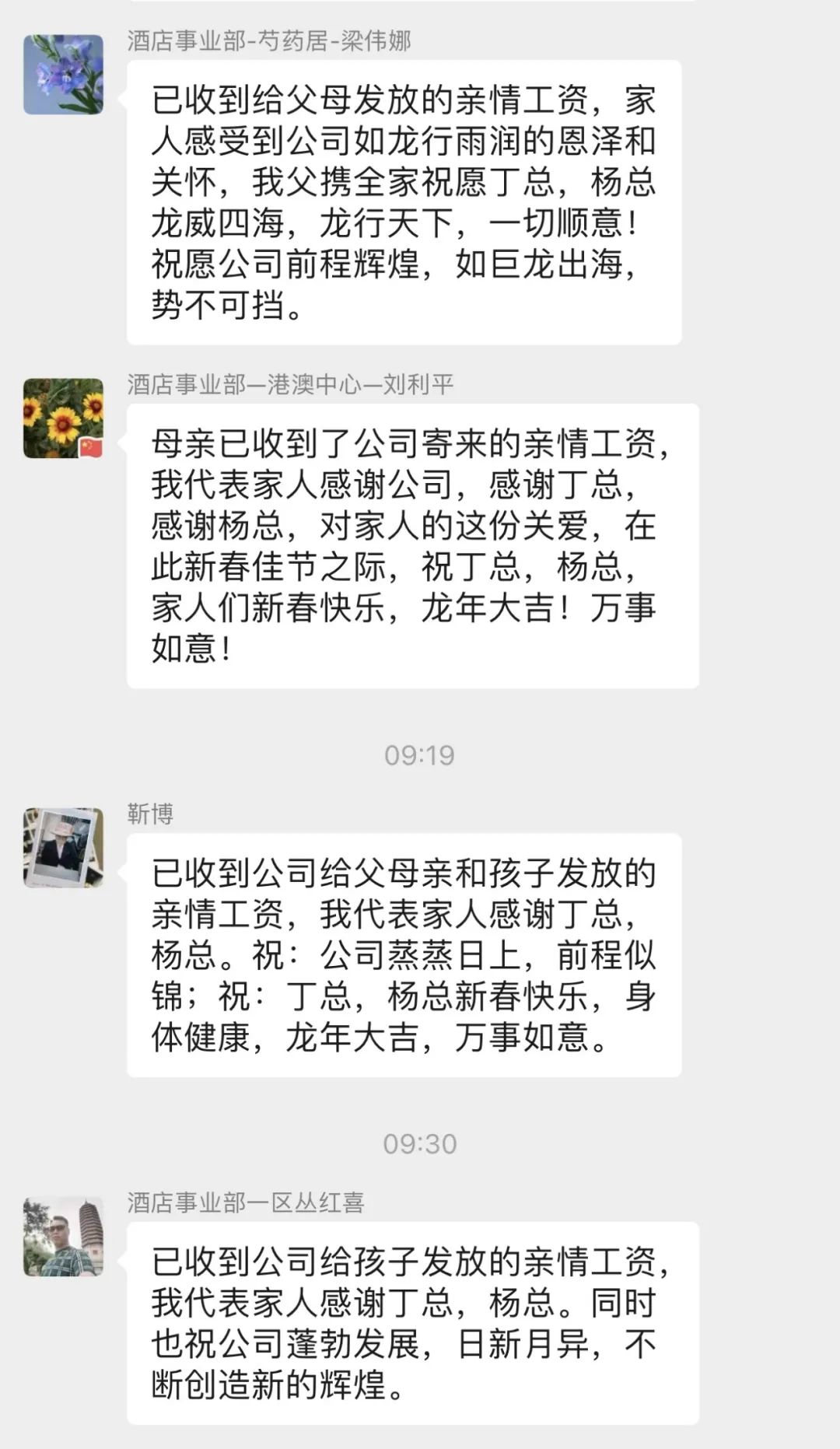This screenshot has height=1449, width=840.
Task: Open 刘利平's sunflower avatar
Action: 63,418
